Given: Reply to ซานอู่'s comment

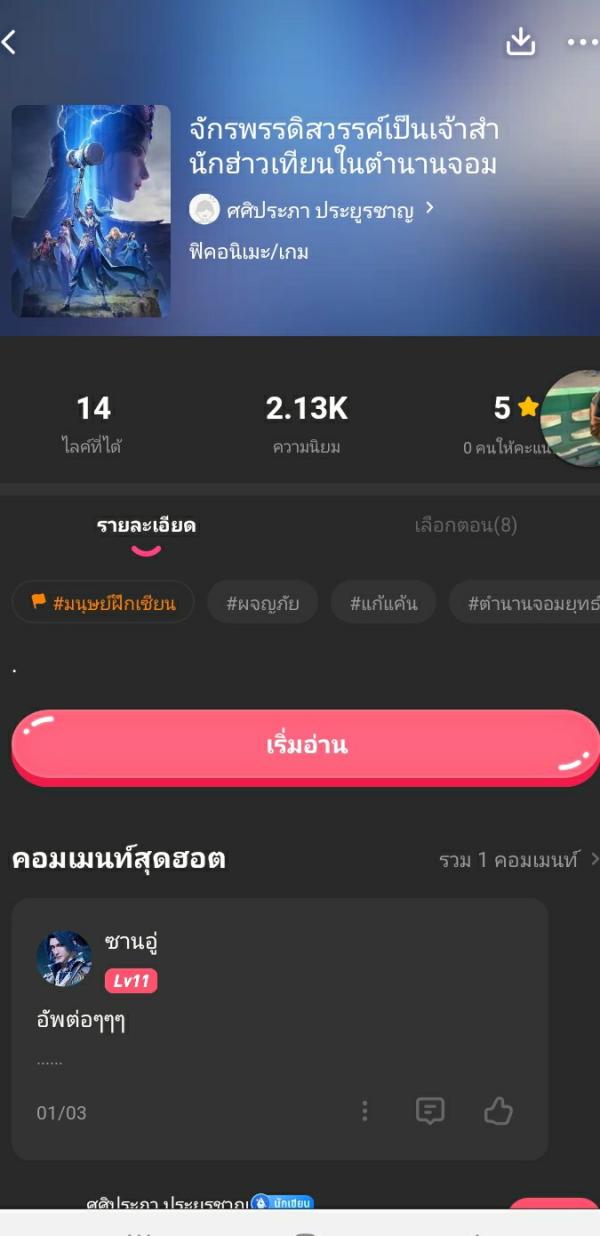Looking at the screenshot, I should pyautogui.click(x=430, y=1110).
